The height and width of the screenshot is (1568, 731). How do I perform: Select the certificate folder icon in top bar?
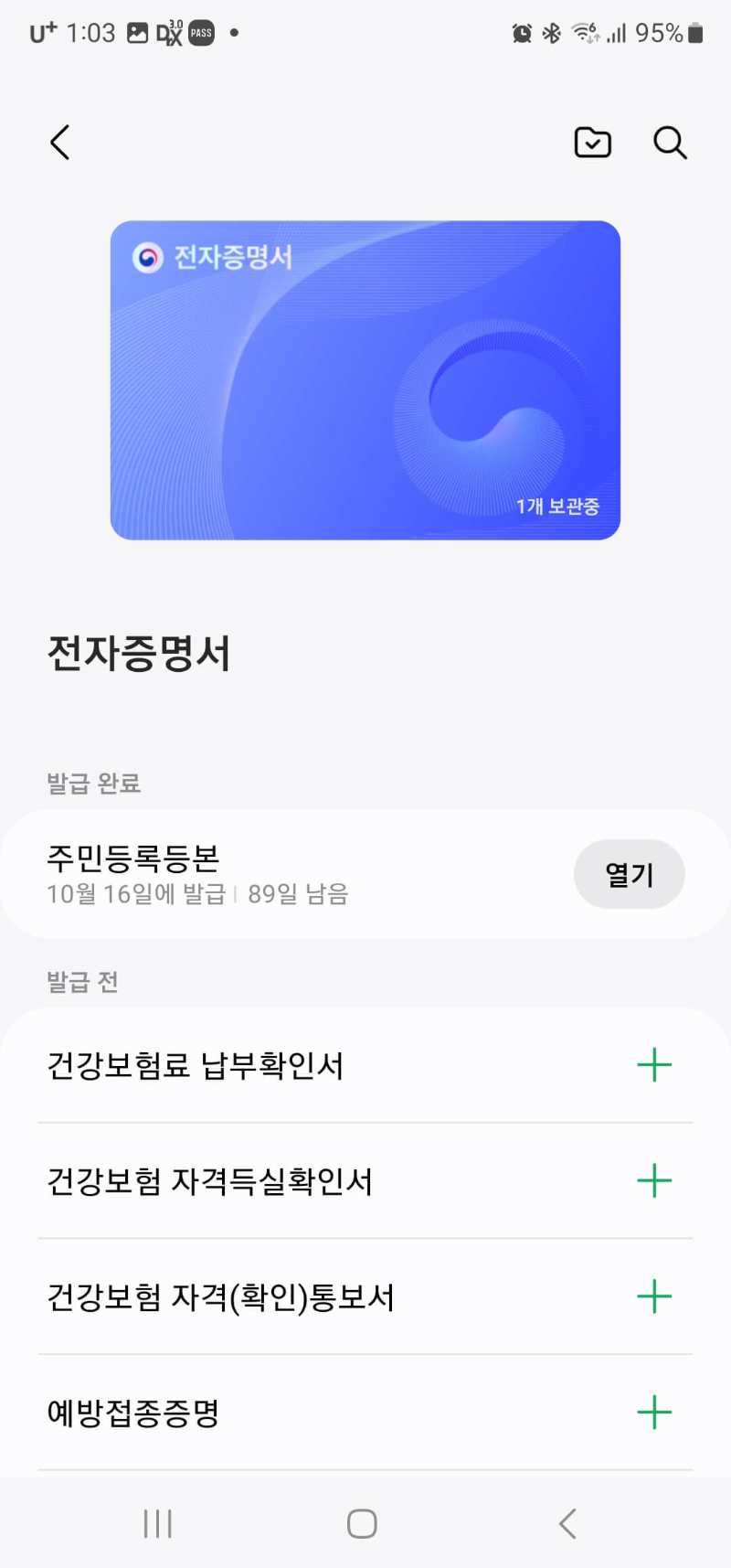(592, 143)
